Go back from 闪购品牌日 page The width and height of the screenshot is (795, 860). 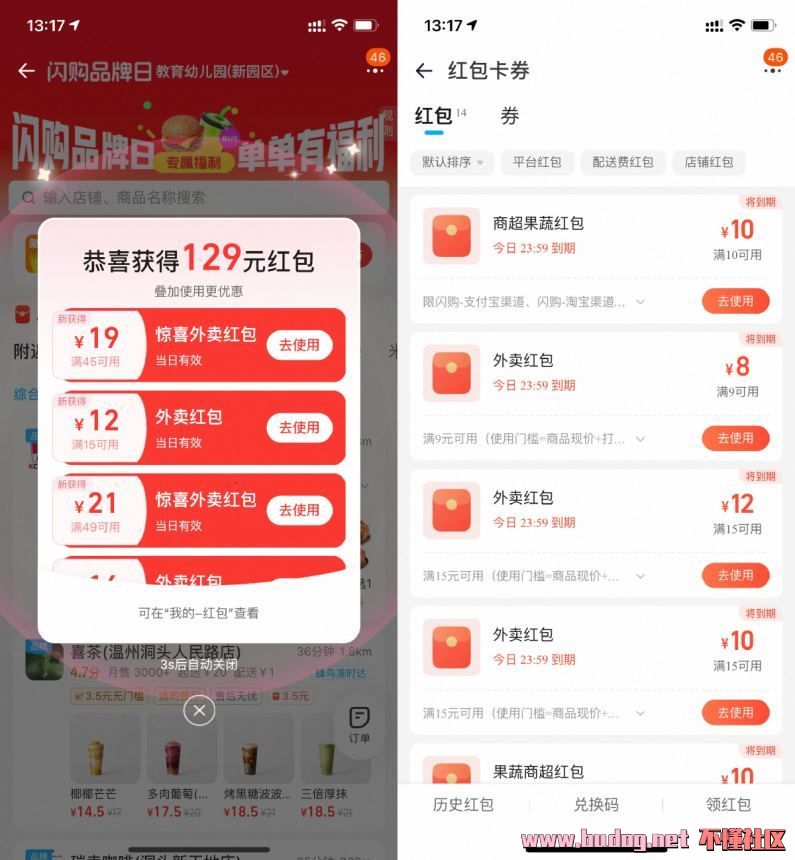point(26,71)
